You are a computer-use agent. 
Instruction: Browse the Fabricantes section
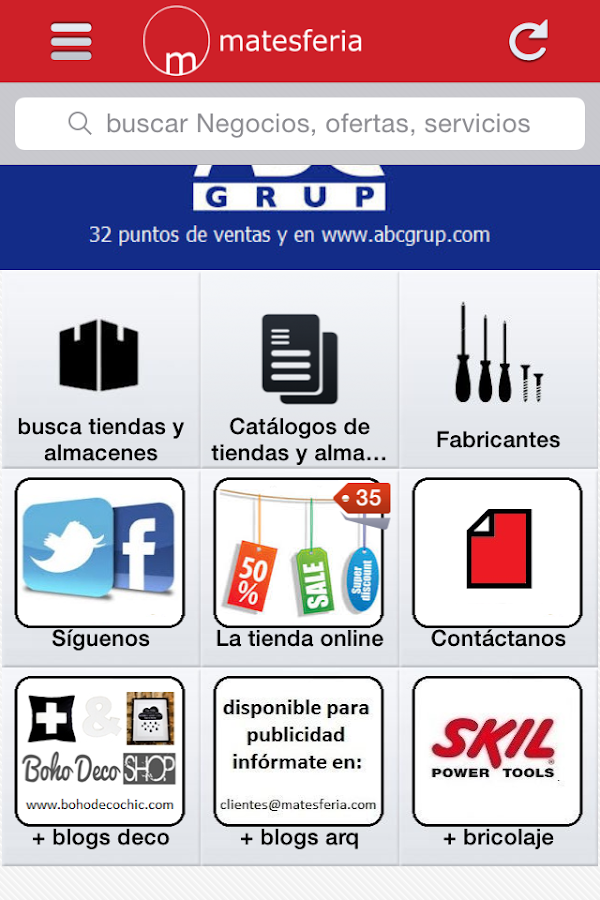(499, 370)
